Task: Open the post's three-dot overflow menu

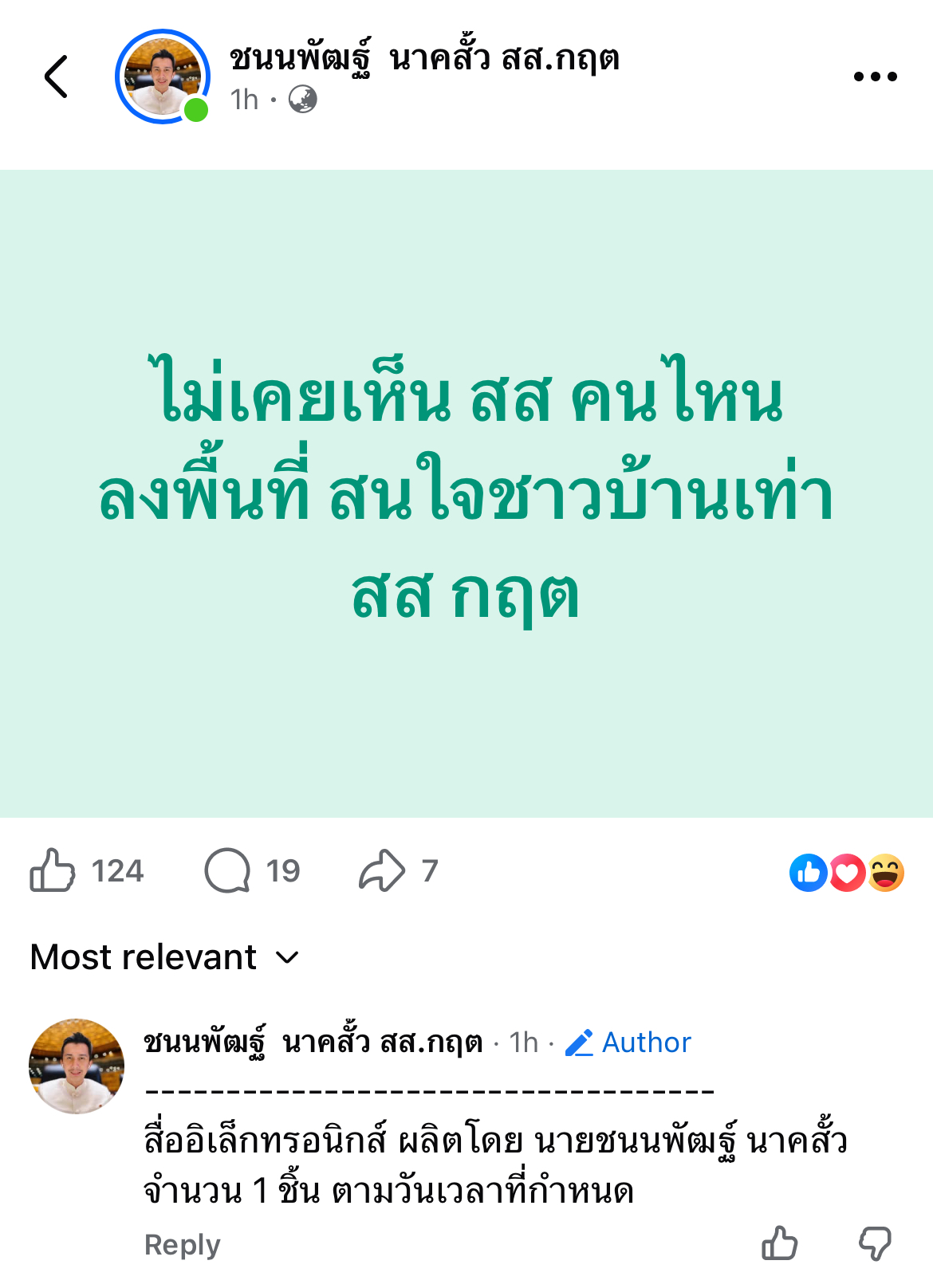Action: tap(875, 77)
